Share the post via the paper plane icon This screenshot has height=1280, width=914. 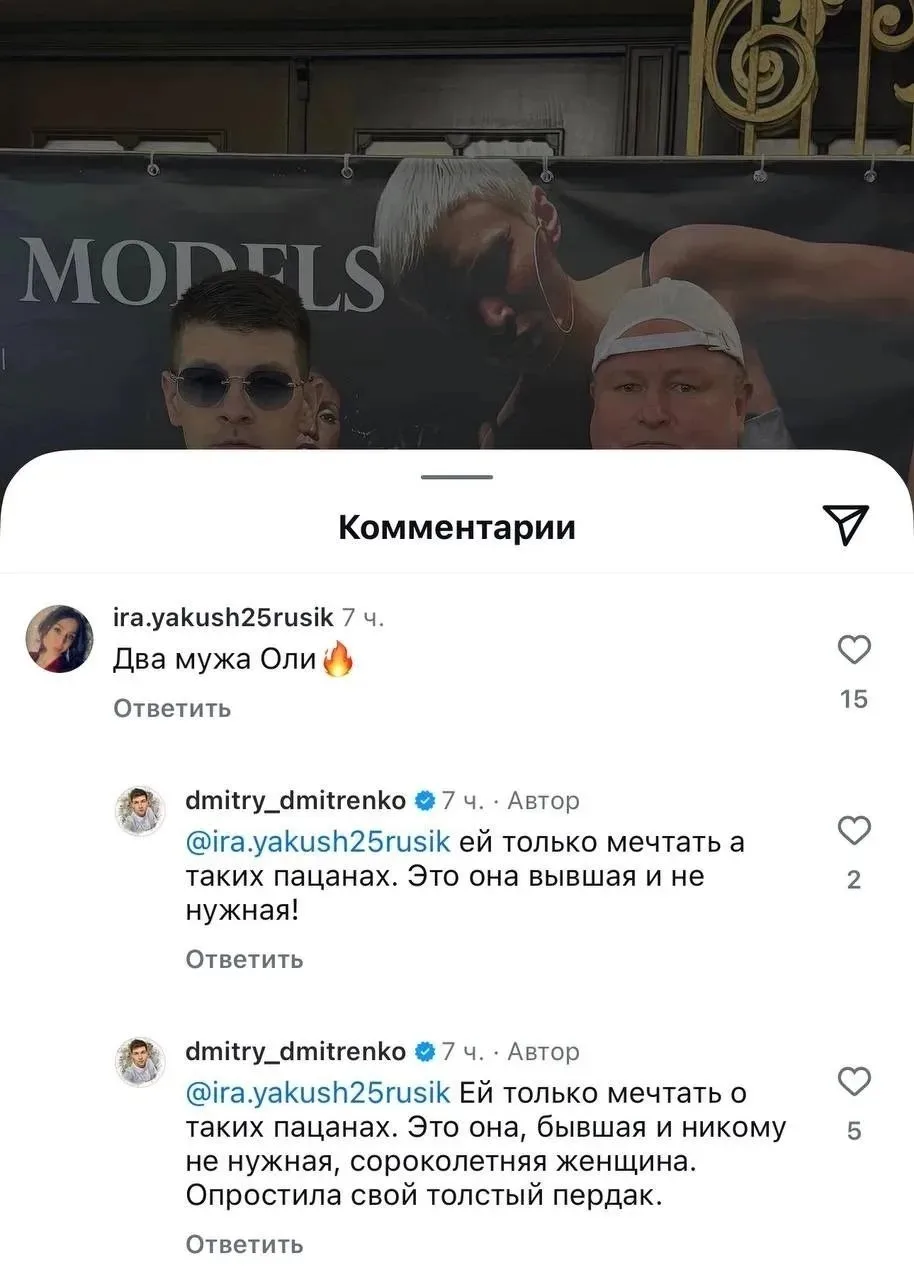pos(845,524)
